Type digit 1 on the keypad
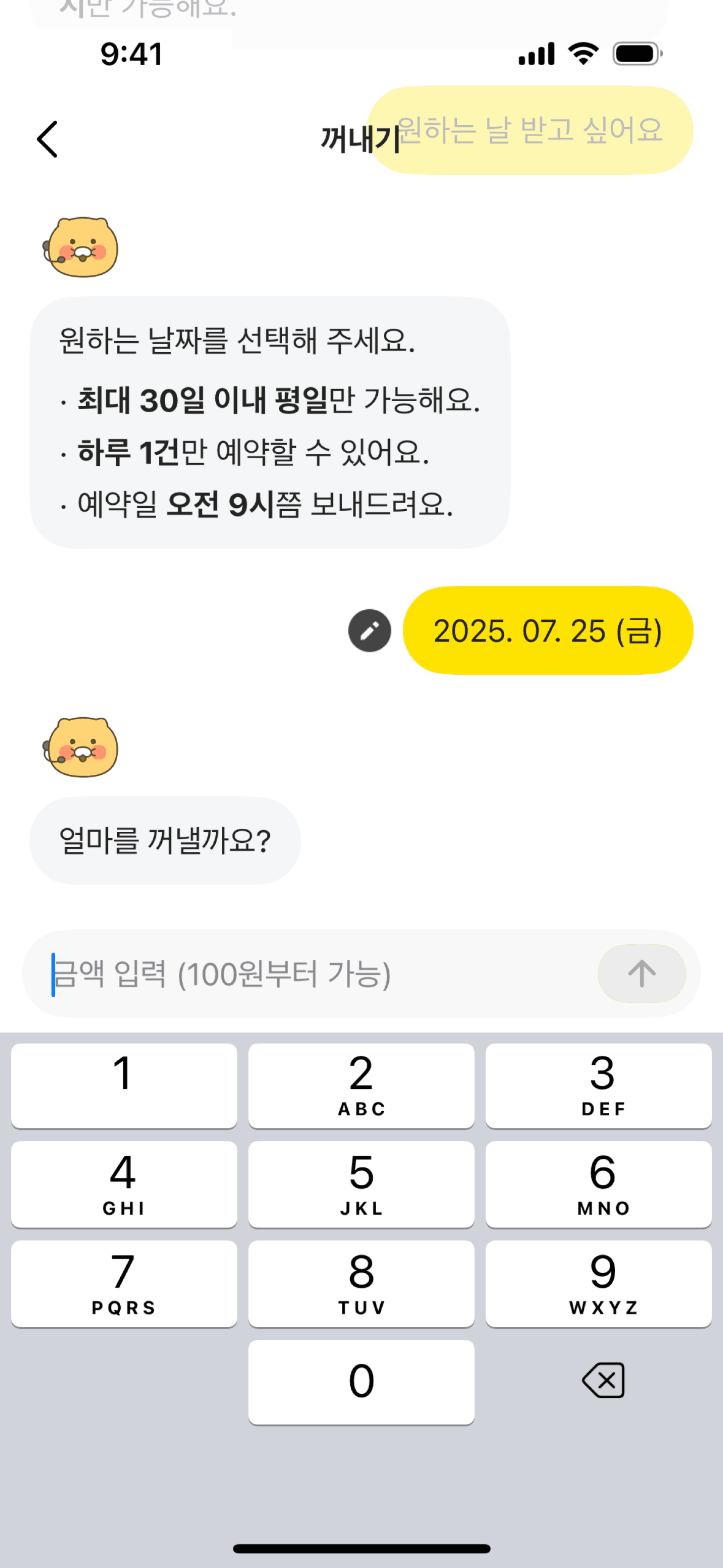This screenshot has width=723, height=1568. [124, 1085]
